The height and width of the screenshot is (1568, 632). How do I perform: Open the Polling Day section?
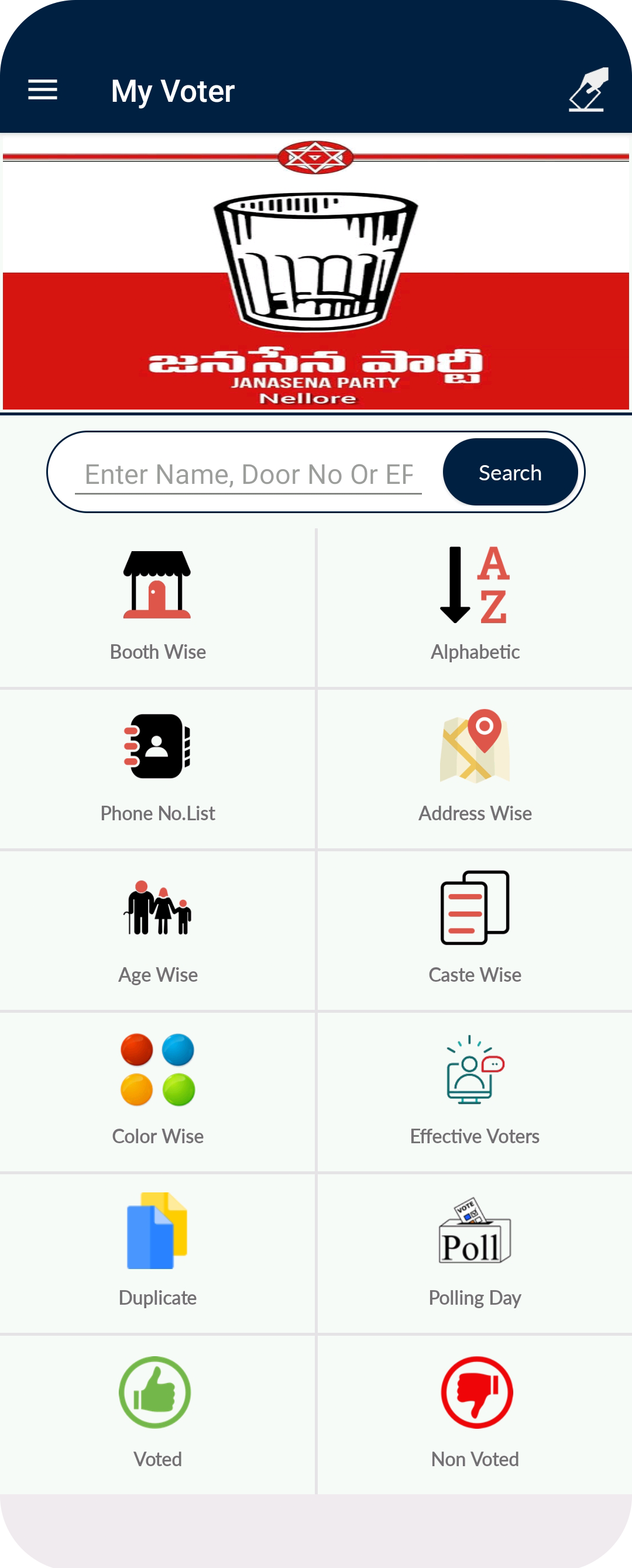click(475, 1251)
